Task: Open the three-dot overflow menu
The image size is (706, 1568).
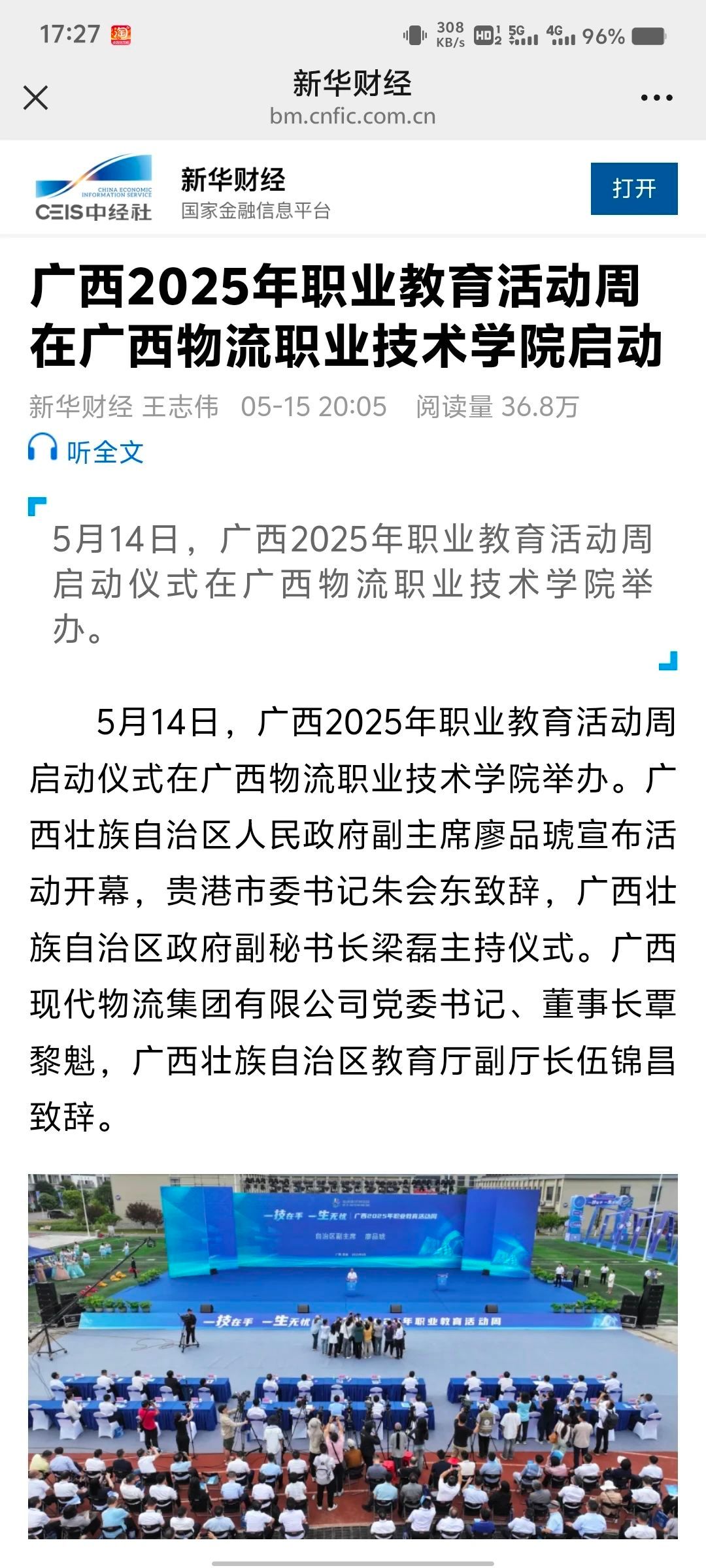Action: pyautogui.click(x=656, y=98)
